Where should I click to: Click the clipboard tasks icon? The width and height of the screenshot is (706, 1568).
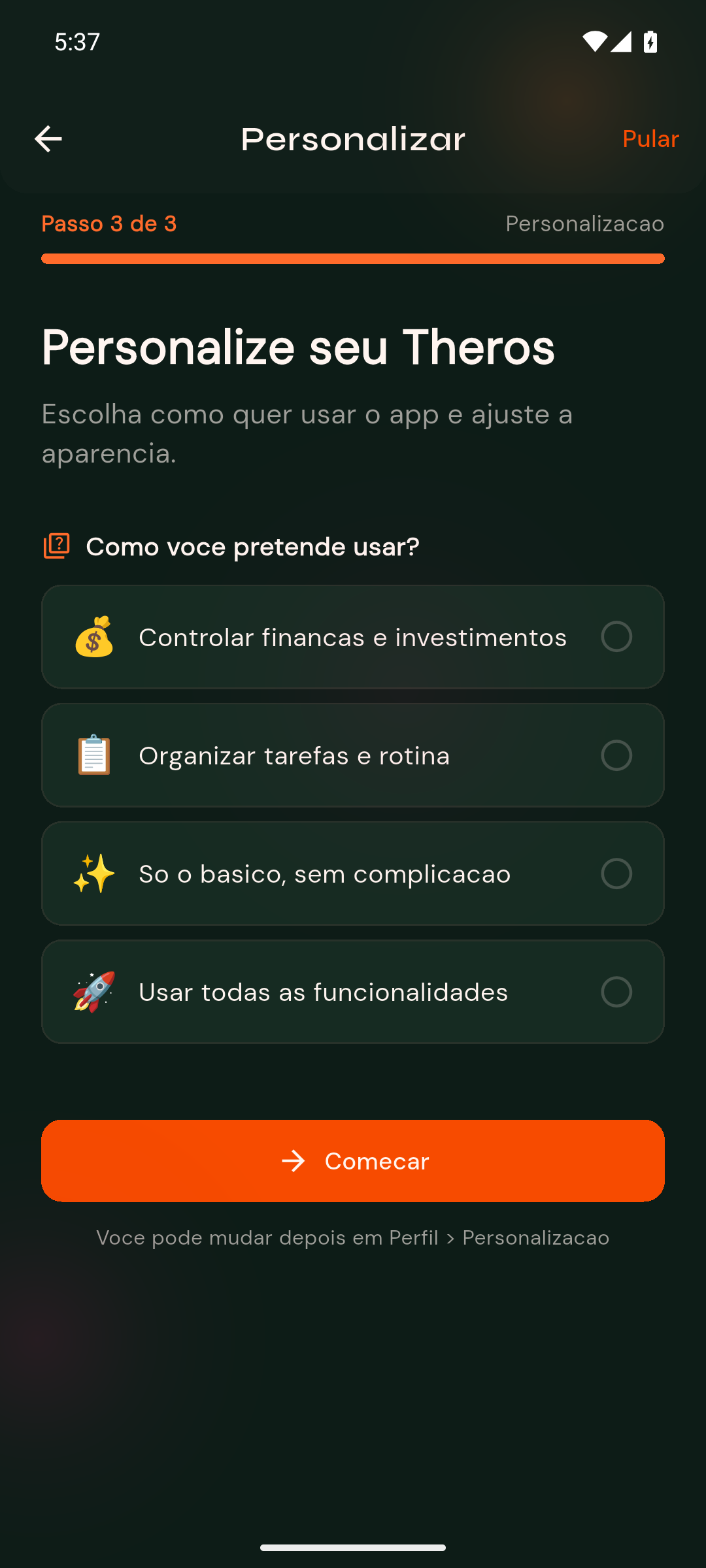tap(92, 755)
